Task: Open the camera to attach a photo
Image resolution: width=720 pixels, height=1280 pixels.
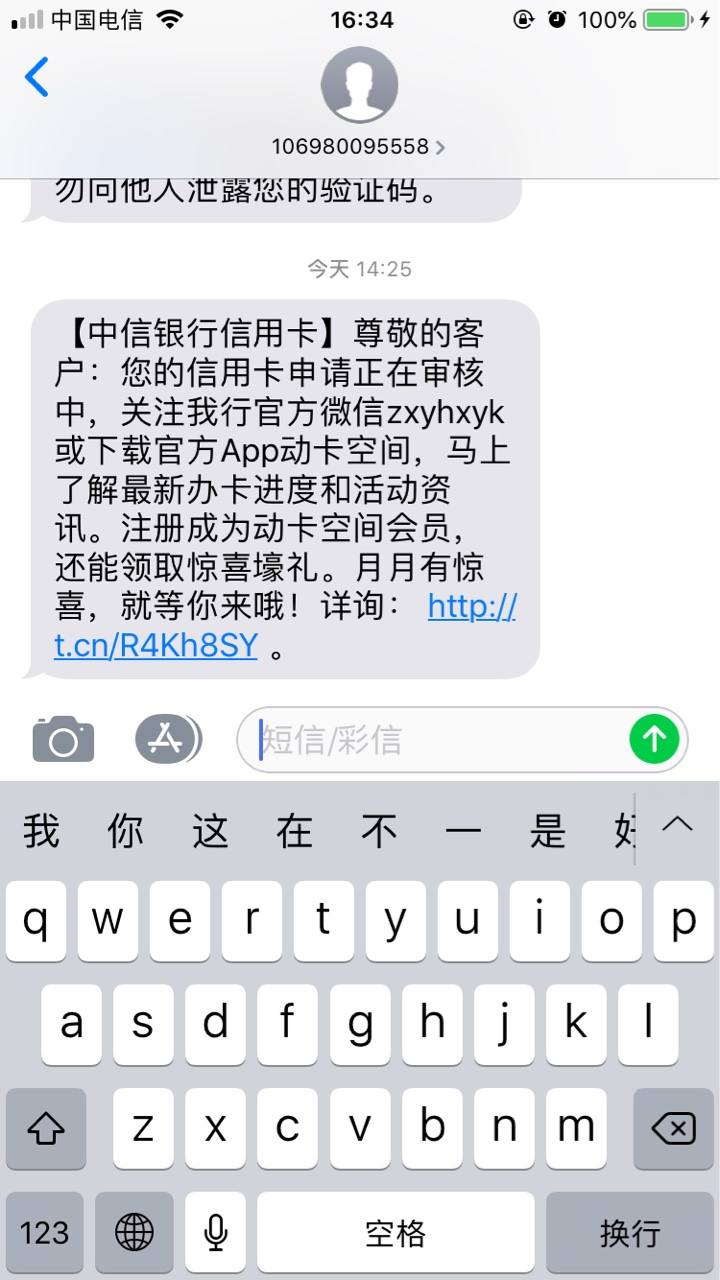Action: tap(63, 740)
